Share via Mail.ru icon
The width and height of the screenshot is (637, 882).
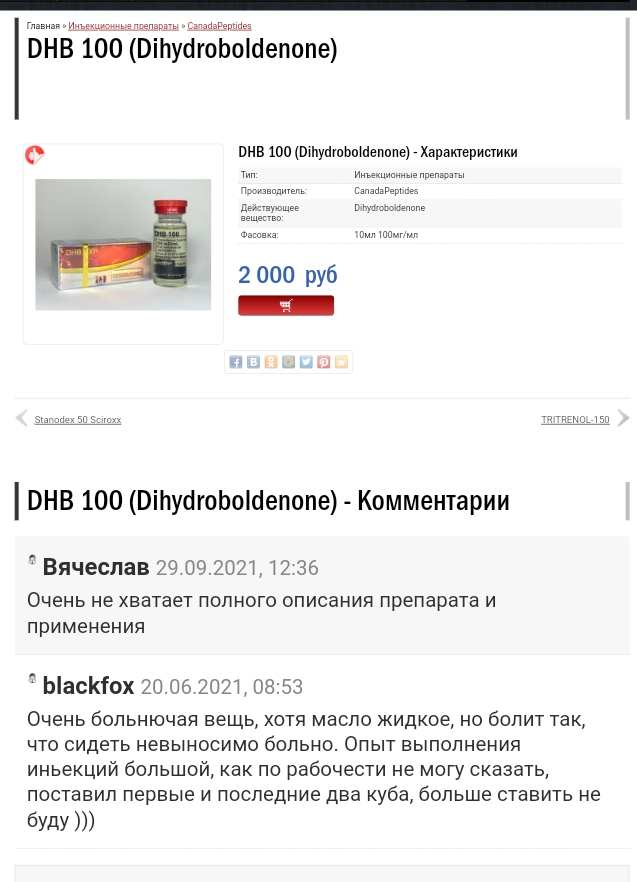288,362
